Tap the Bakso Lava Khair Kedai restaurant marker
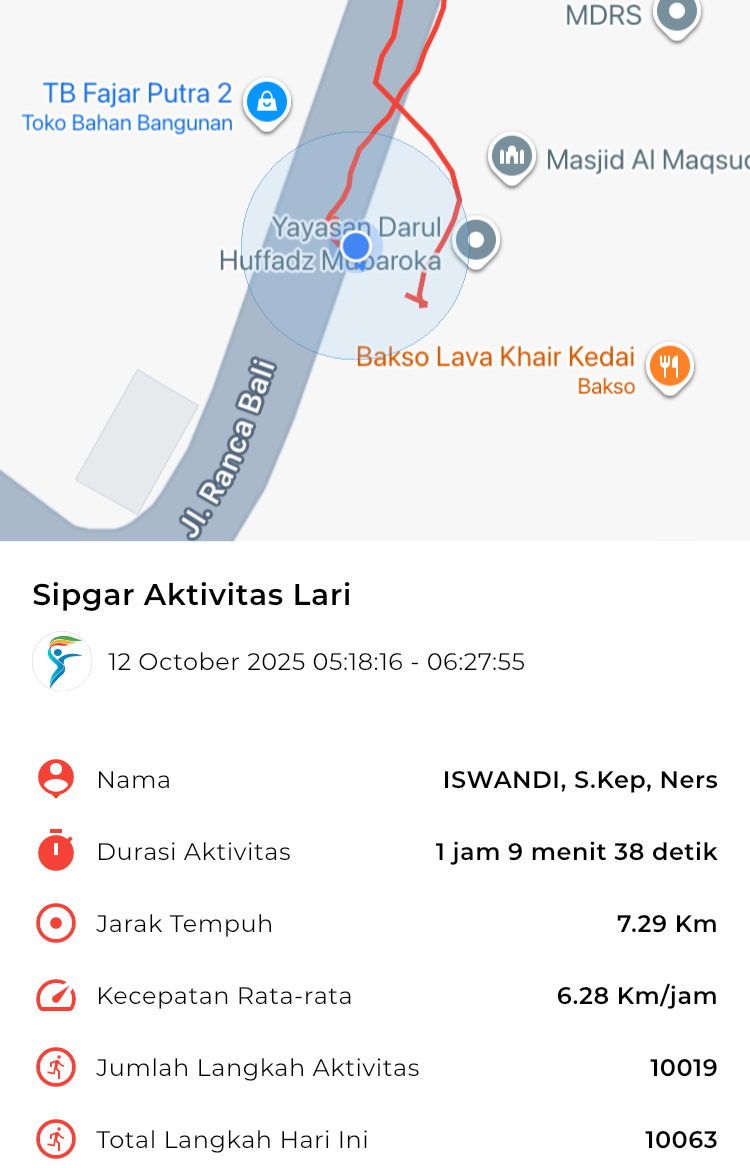 (669, 366)
